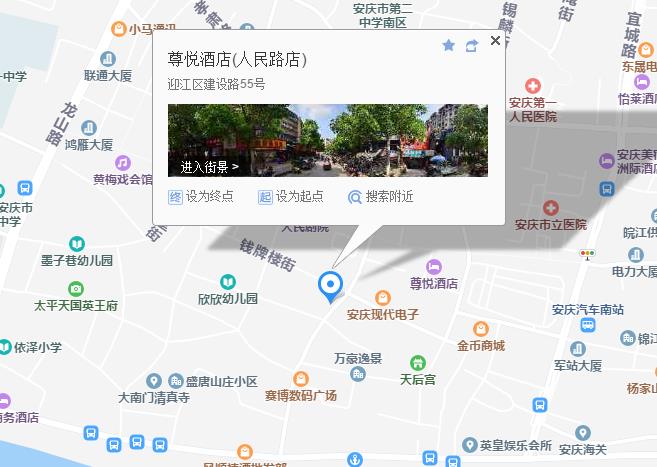Select 天后宫 landmark marker
Viewport: 657px width, 467px height.
(418, 363)
